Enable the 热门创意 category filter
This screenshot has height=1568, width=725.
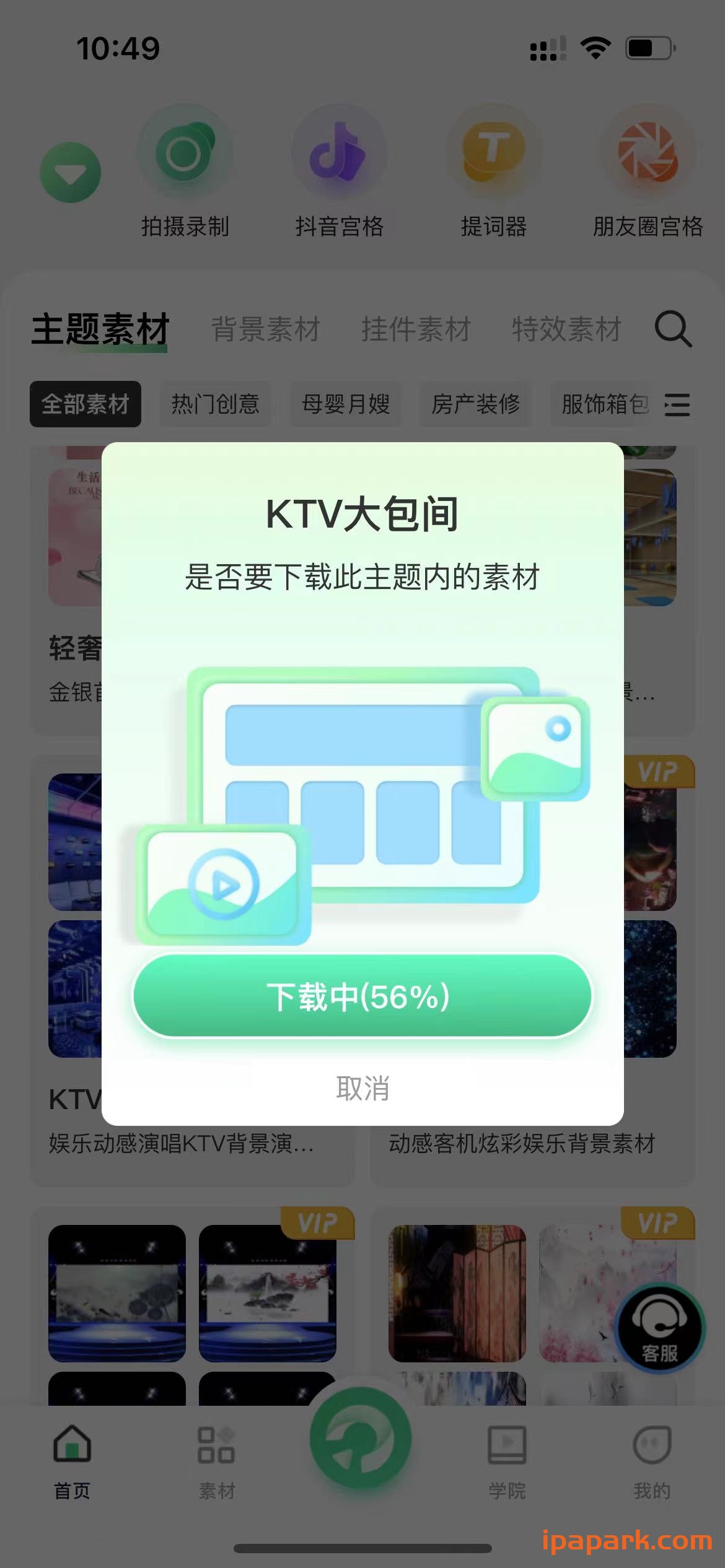coord(215,404)
